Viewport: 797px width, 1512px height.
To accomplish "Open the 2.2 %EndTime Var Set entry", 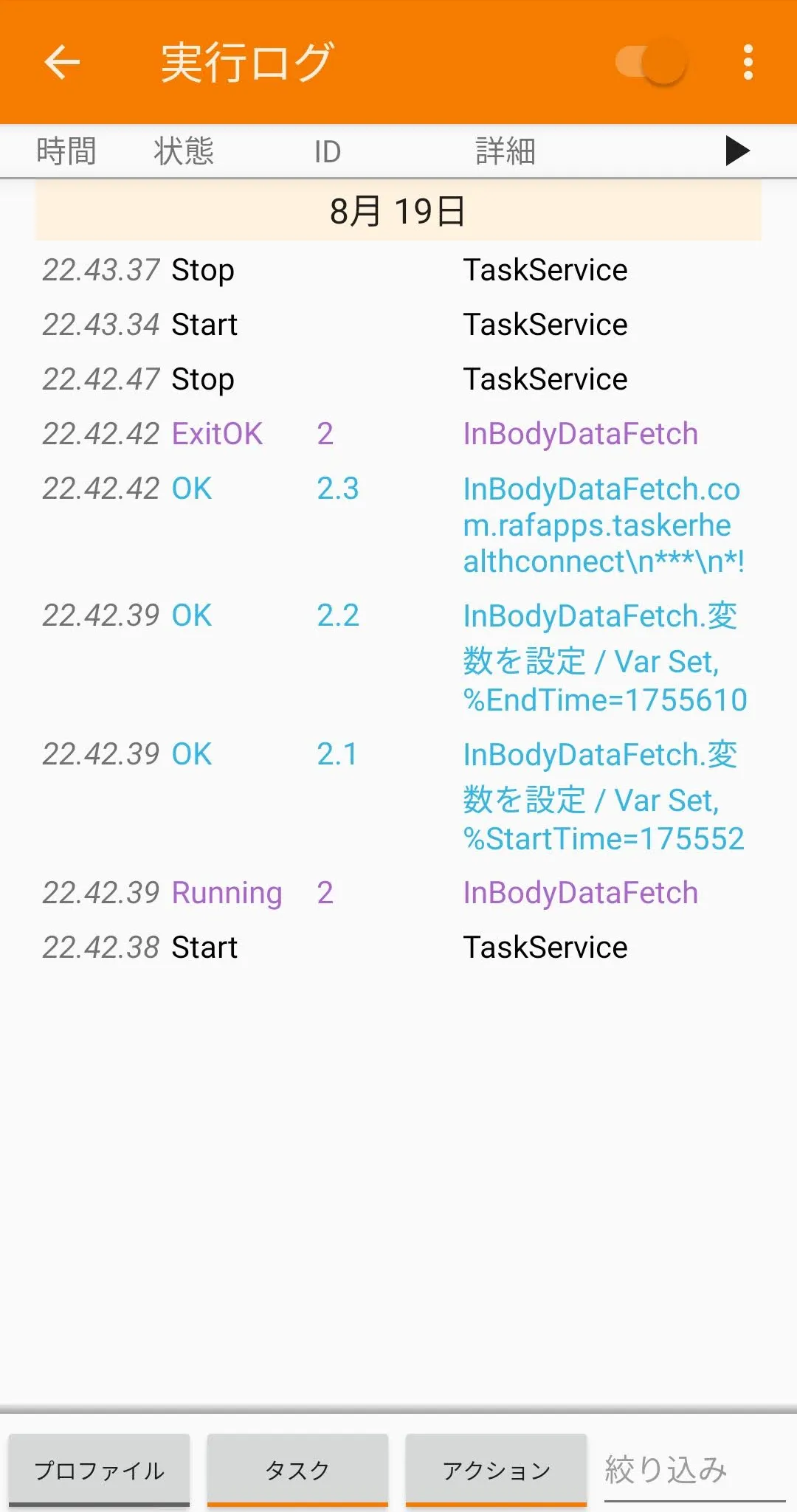I will coord(398,657).
